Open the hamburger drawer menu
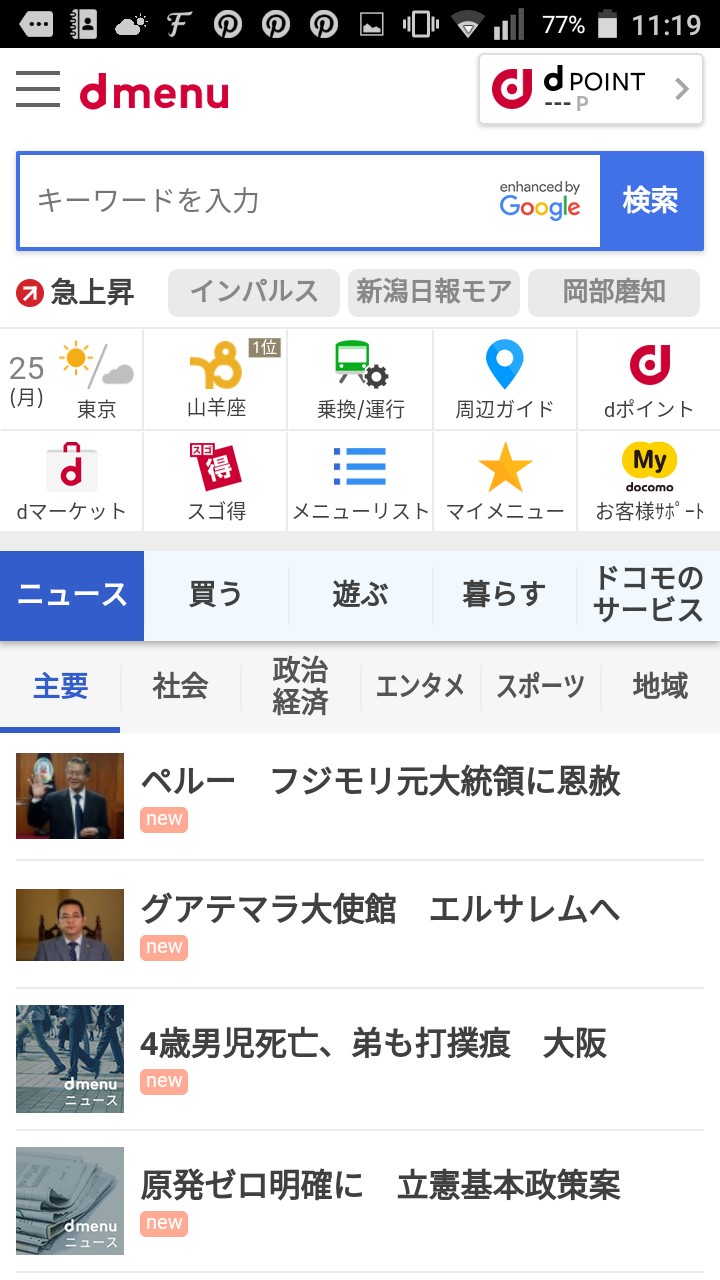 coord(38,90)
